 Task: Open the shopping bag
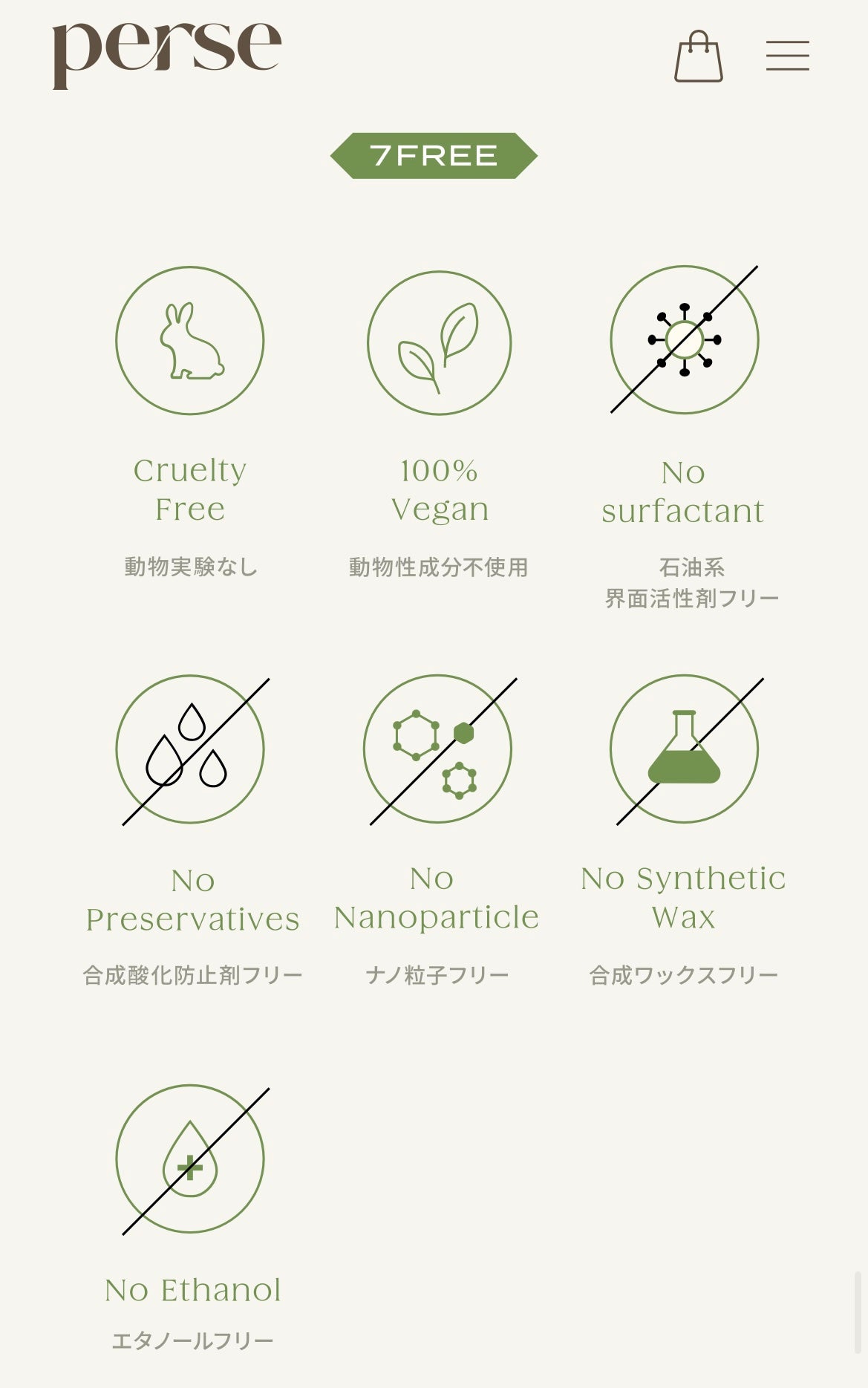pyautogui.click(x=698, y=56)
